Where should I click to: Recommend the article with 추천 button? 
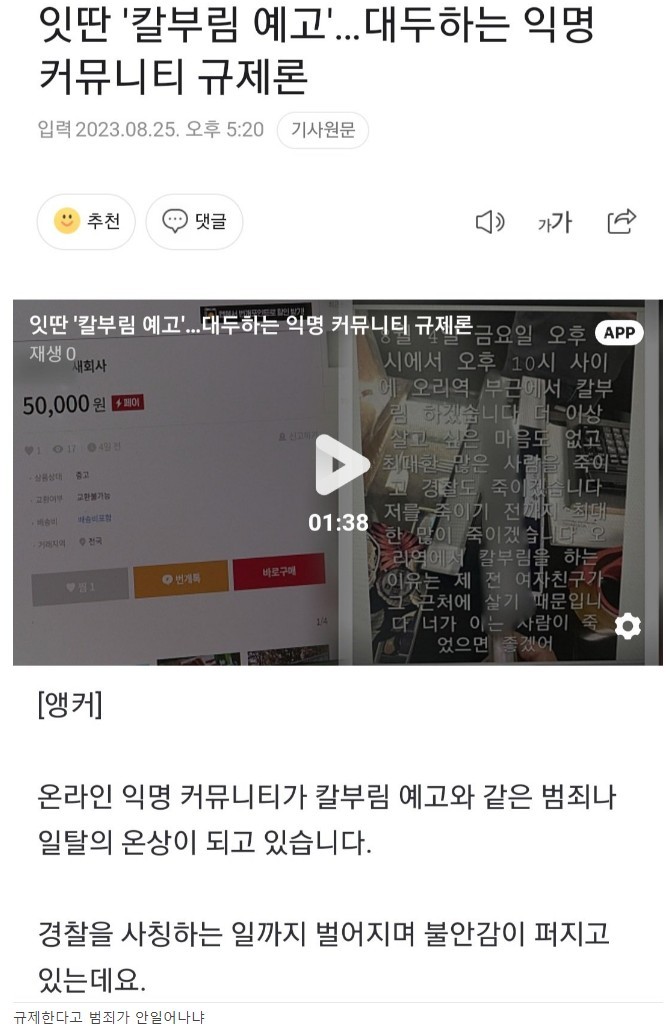pyautogui.click(x=86, y=221)
